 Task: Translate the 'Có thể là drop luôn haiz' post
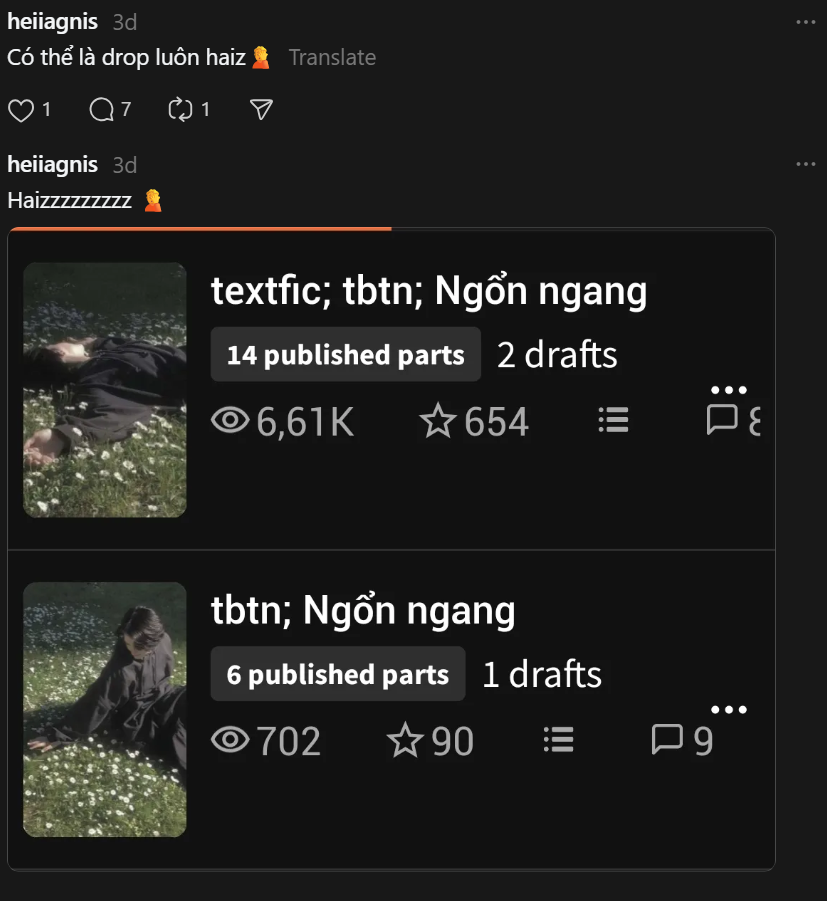[x=332, y=58]
